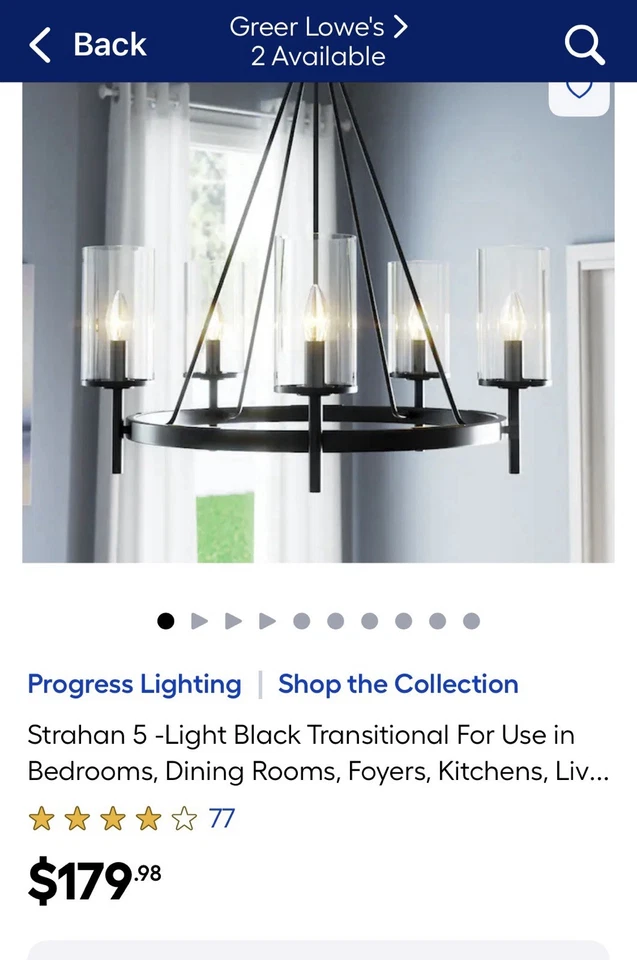Open the search magnifier
The width and height of the screenshot is (637, 960).
click(584, 45)
